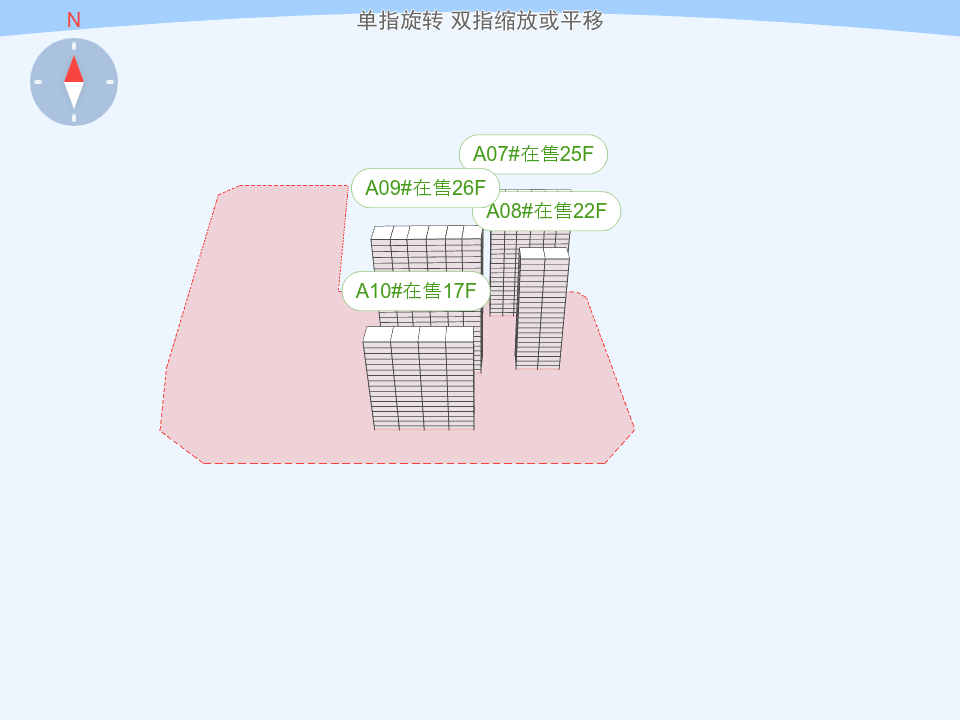Select building A07# on sale 25F
Viewport: 960px width, 720px height.
533,154
